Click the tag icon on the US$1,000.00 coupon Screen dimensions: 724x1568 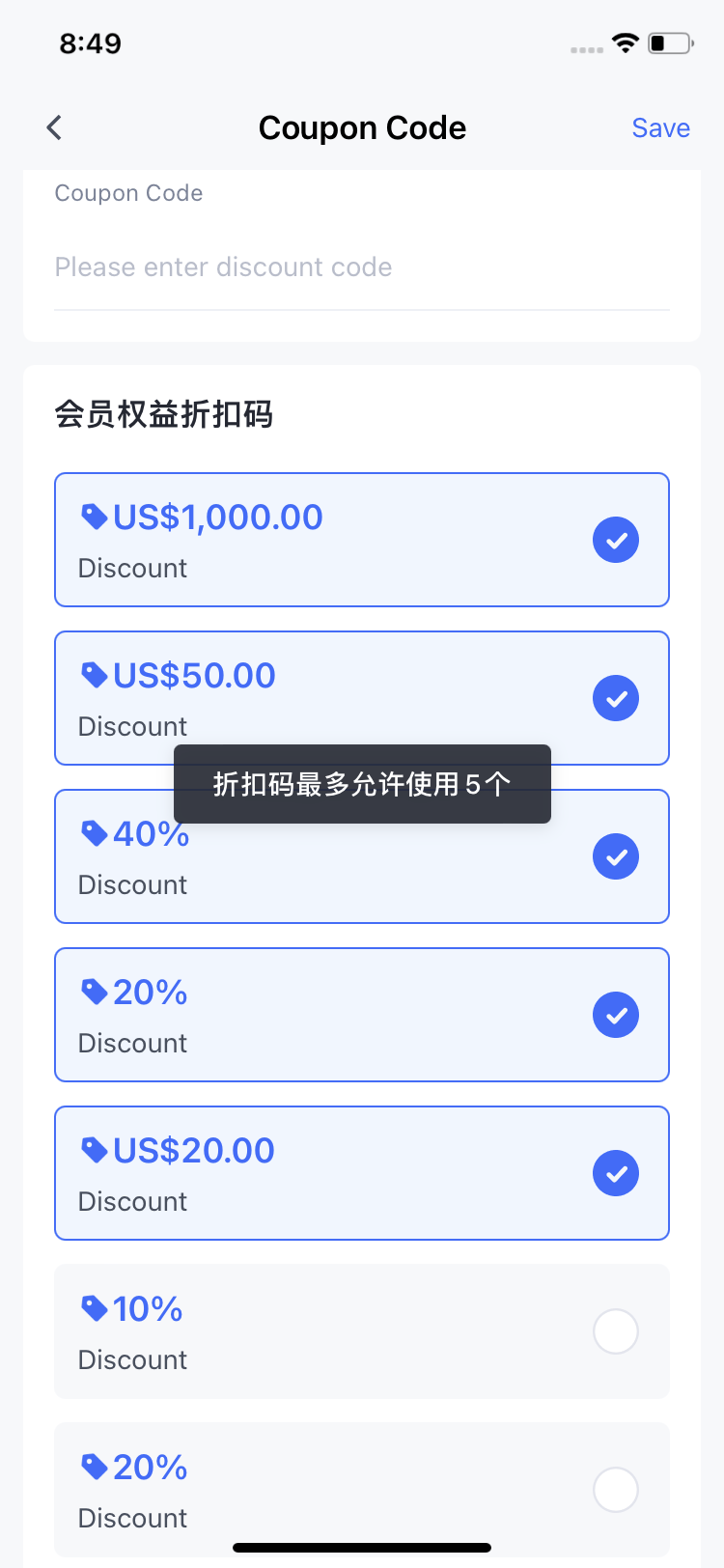tap(94, 517)
